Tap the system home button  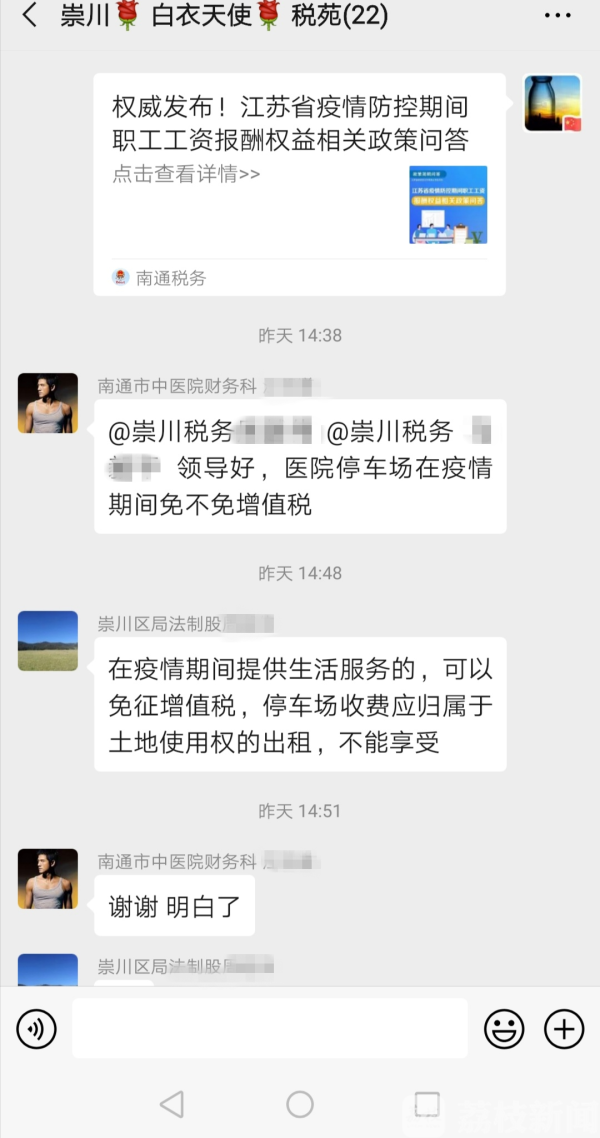coord(300,1104)
